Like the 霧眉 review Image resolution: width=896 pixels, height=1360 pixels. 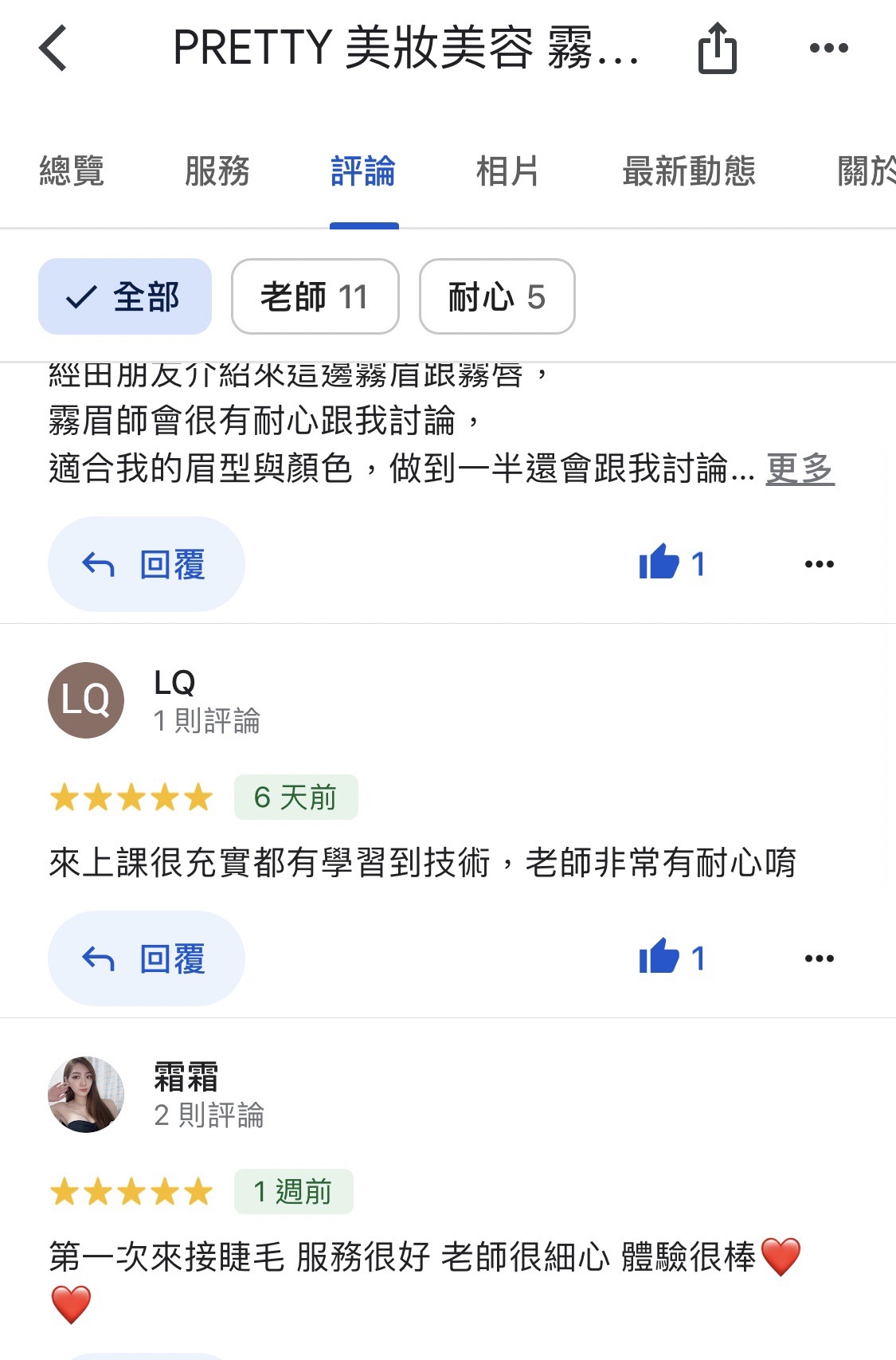coord(671,564)
